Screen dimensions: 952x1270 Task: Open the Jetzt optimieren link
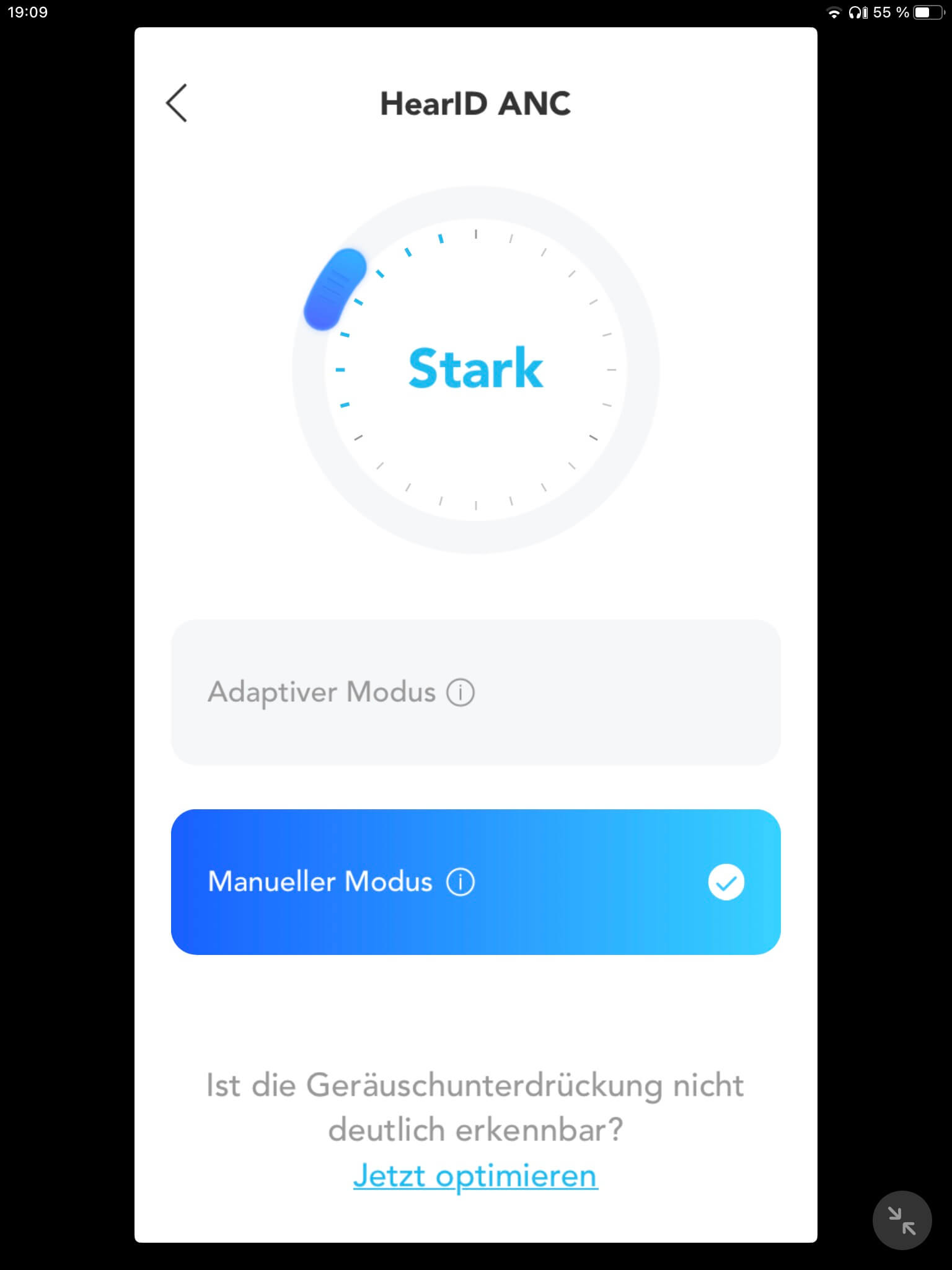(x=475, y=1176)
